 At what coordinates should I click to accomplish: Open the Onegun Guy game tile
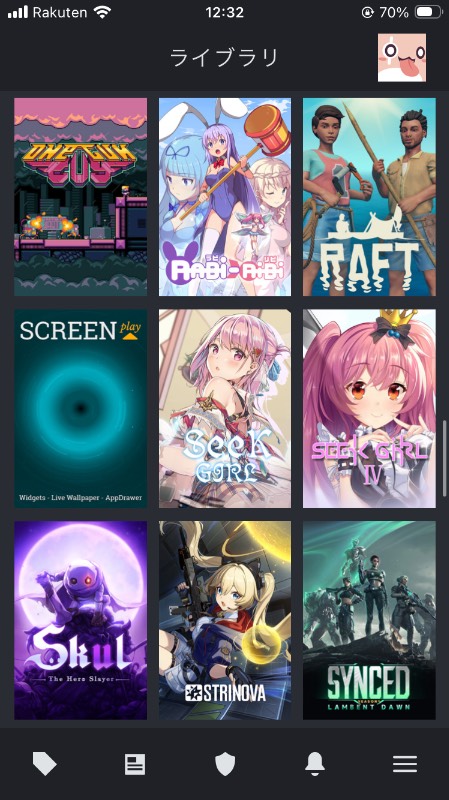(81, 197)
